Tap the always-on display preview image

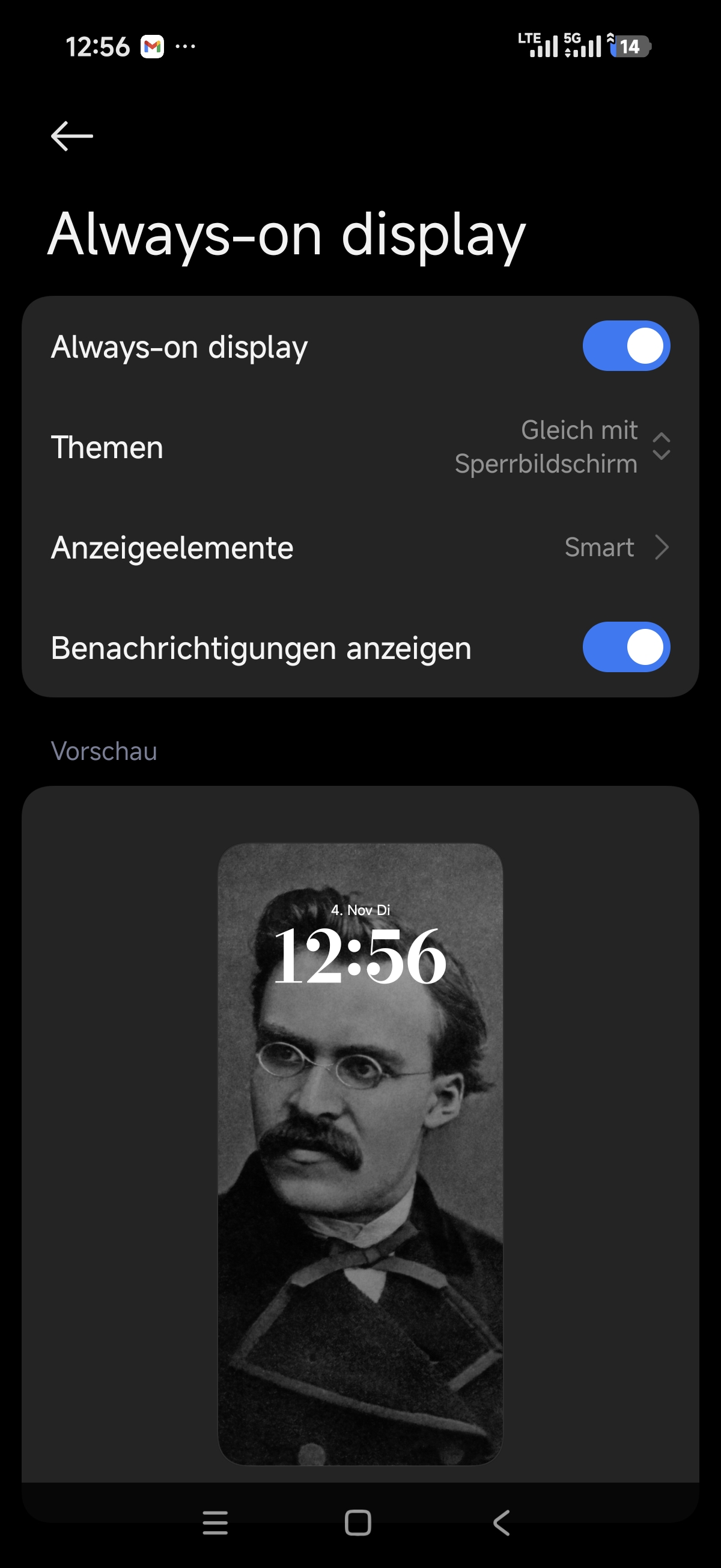(x=360, y=1153)
